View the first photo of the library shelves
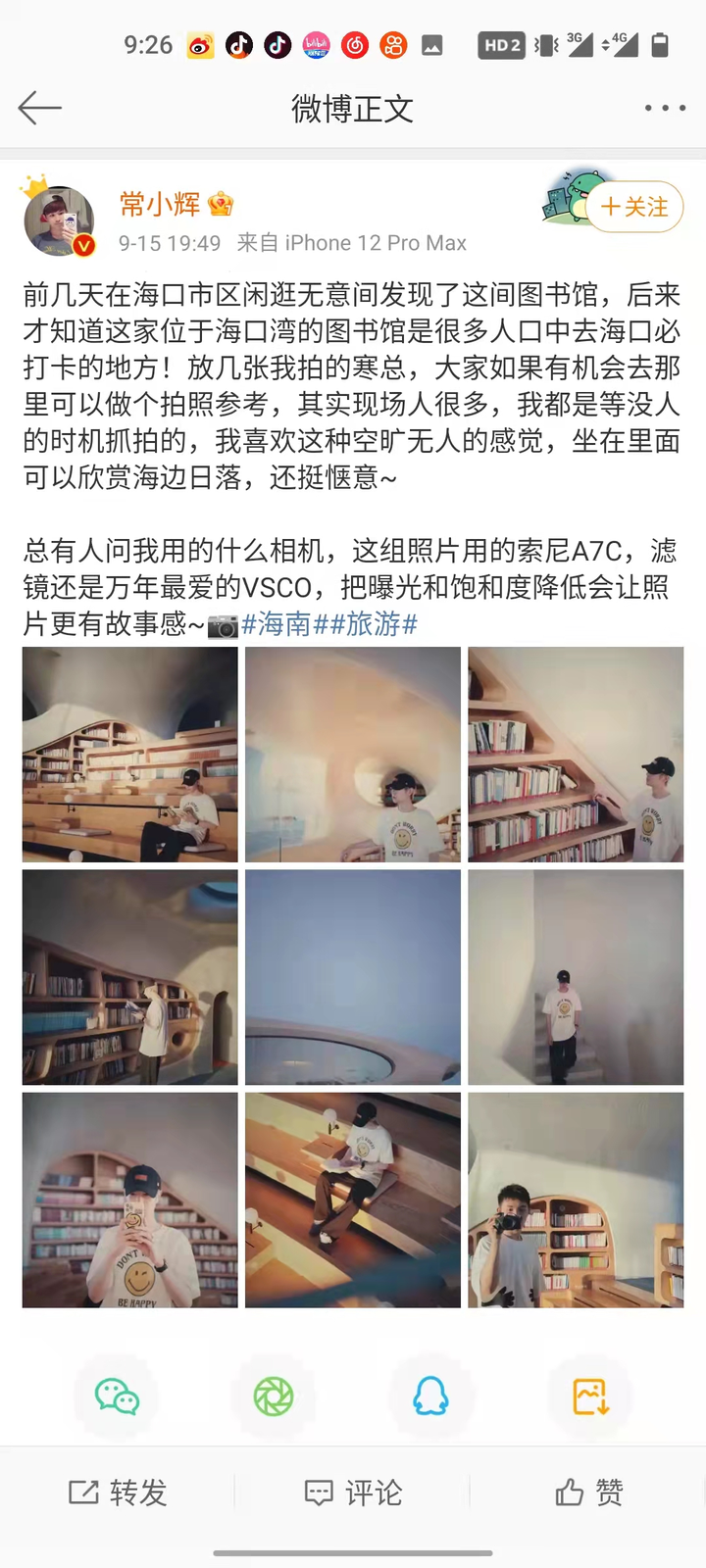706x1568 pixels. [130, 755]
